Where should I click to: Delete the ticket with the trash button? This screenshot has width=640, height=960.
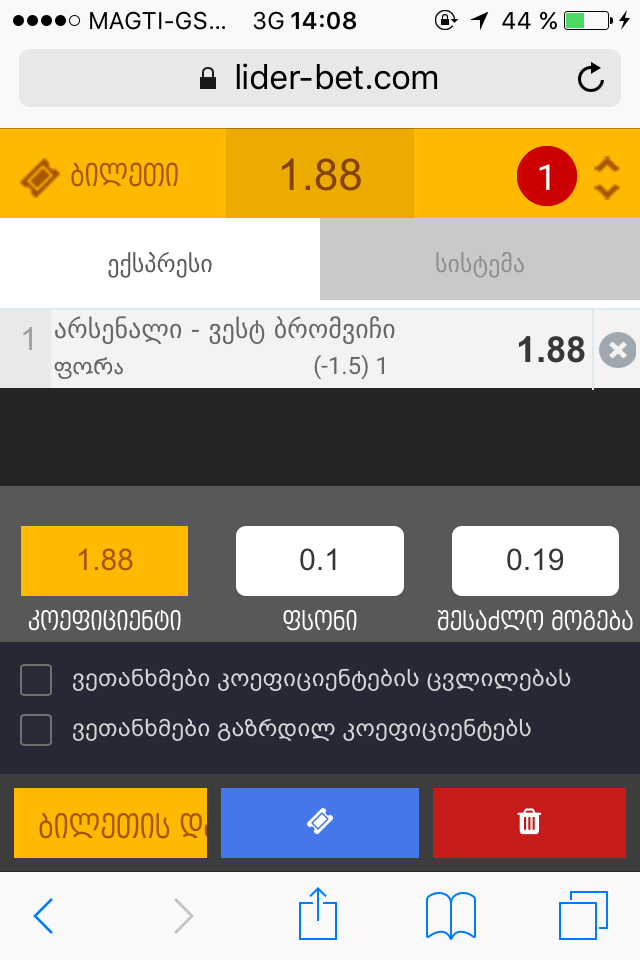[529, 823]
